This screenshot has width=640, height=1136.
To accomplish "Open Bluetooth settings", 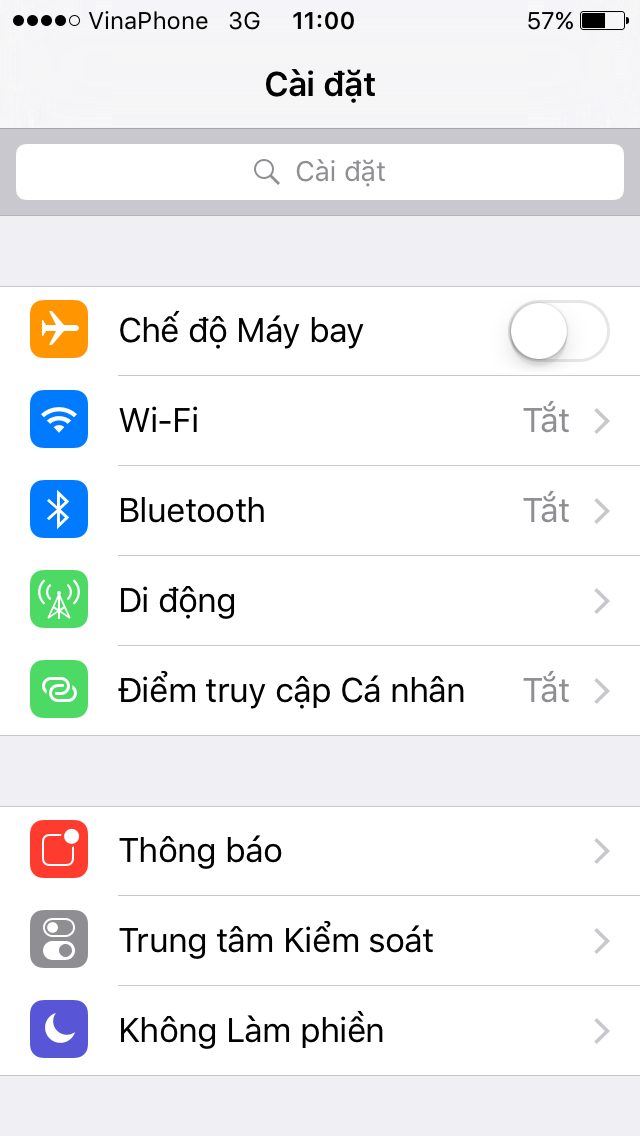I will coord(320,511).
